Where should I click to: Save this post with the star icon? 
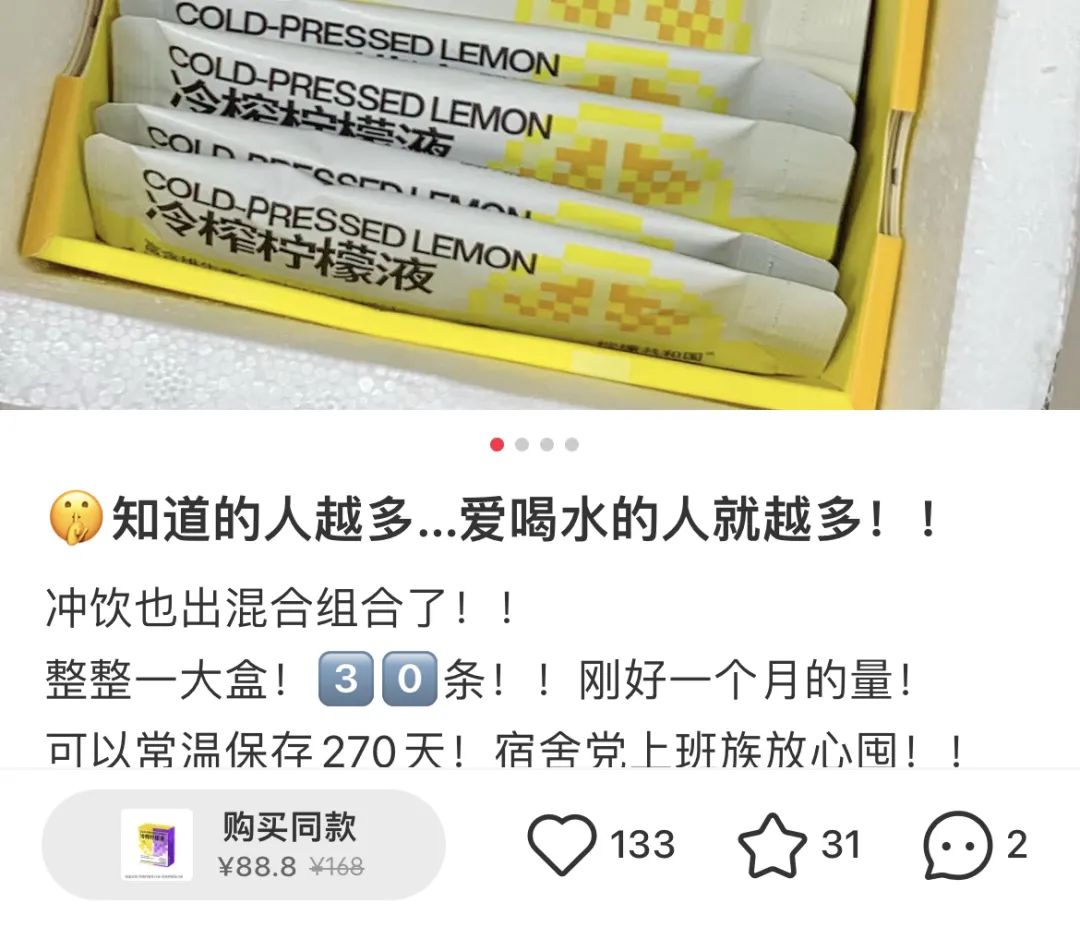772,845
